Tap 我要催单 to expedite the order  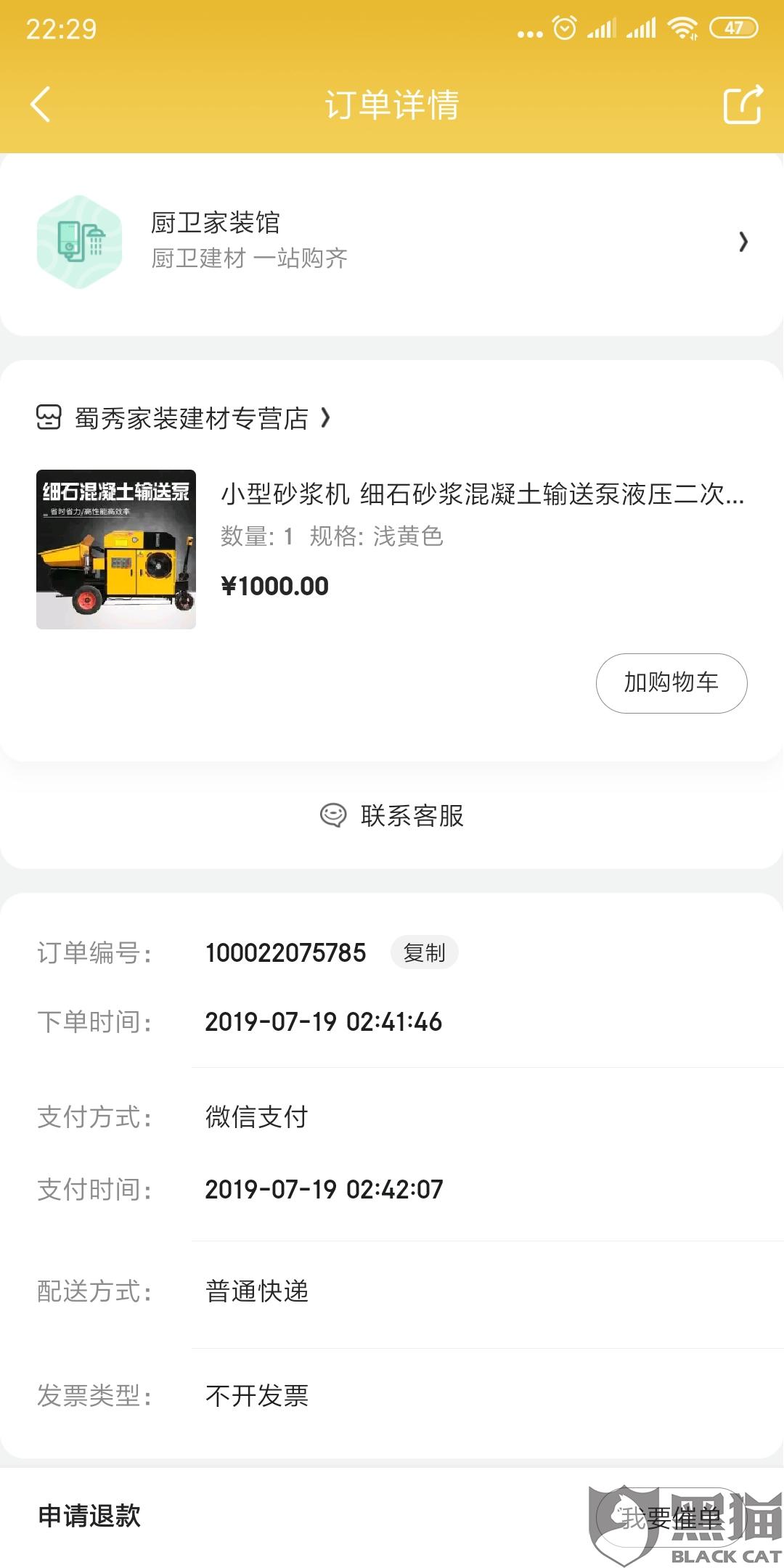(x=671, y=1517)
